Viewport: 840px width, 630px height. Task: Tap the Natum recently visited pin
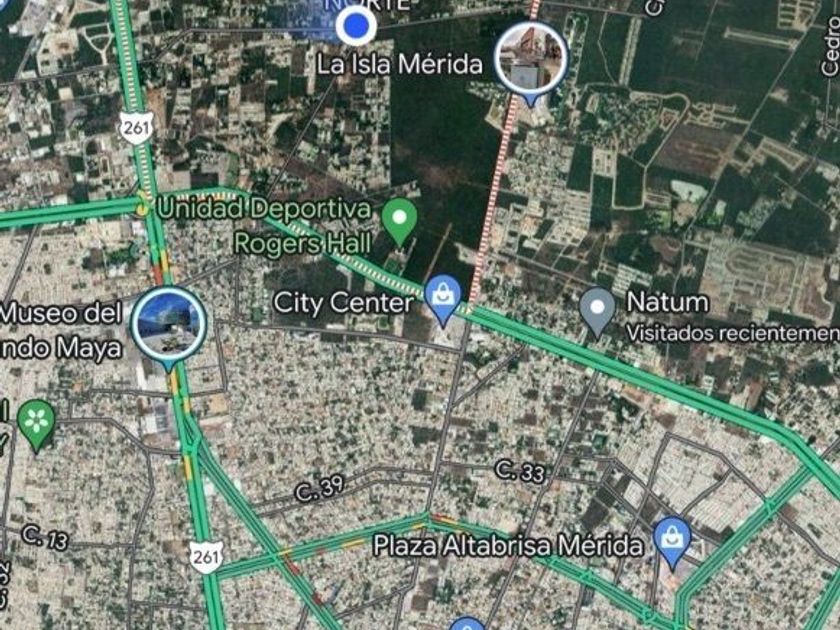point(597,310)
